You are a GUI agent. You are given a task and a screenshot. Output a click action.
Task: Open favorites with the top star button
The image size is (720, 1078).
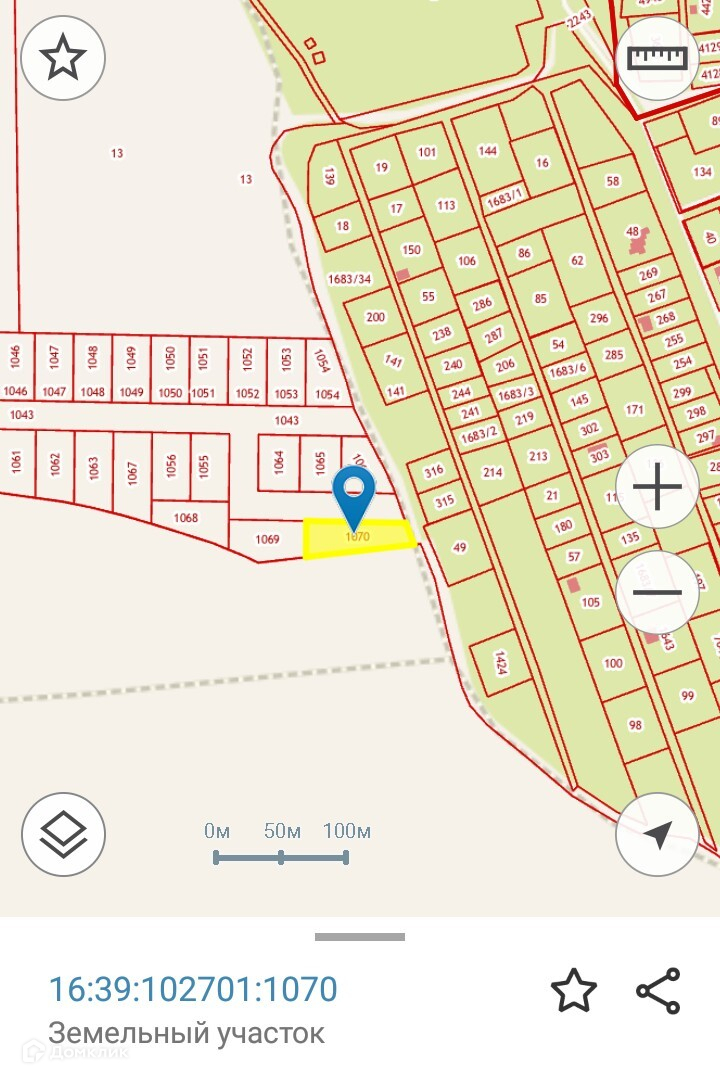[63, 58]
